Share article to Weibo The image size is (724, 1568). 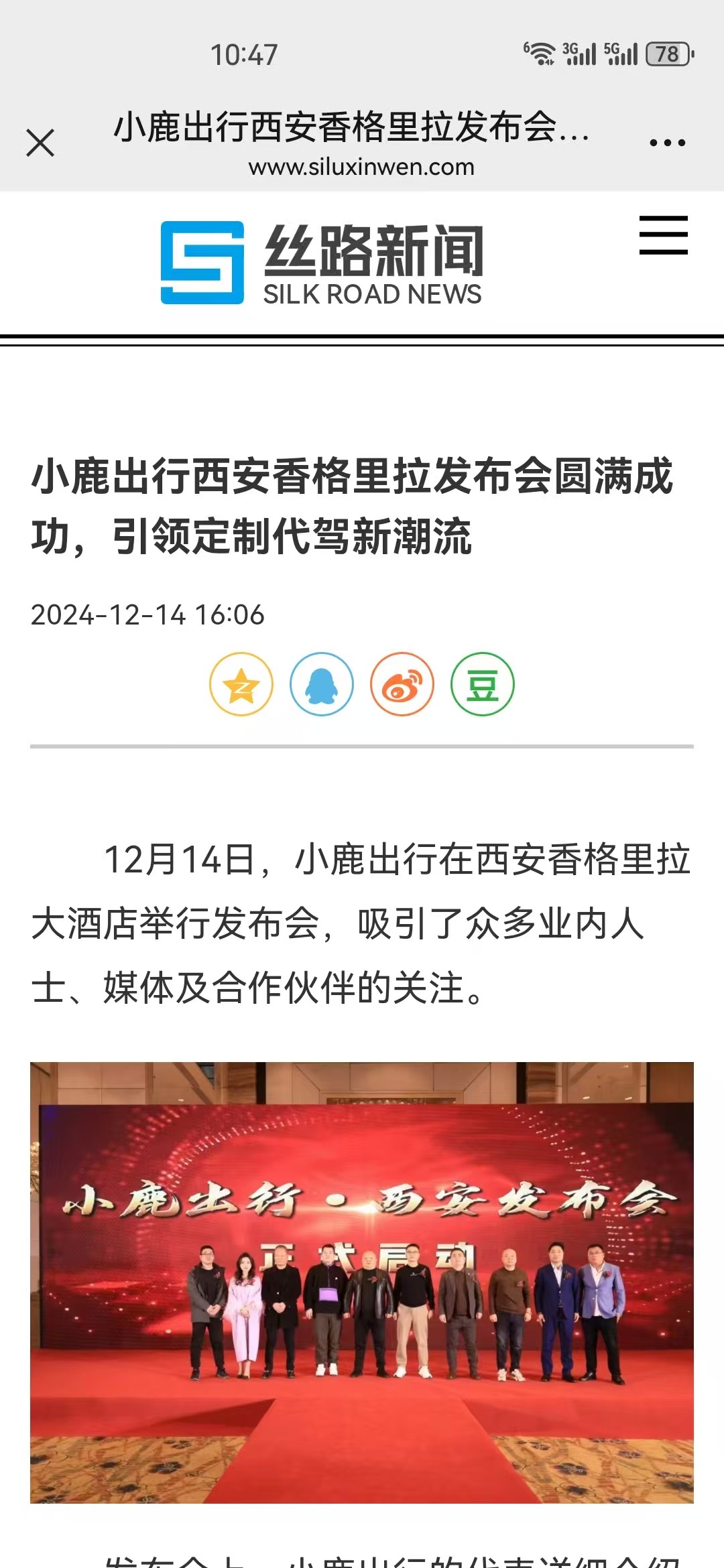pos(402,684)
